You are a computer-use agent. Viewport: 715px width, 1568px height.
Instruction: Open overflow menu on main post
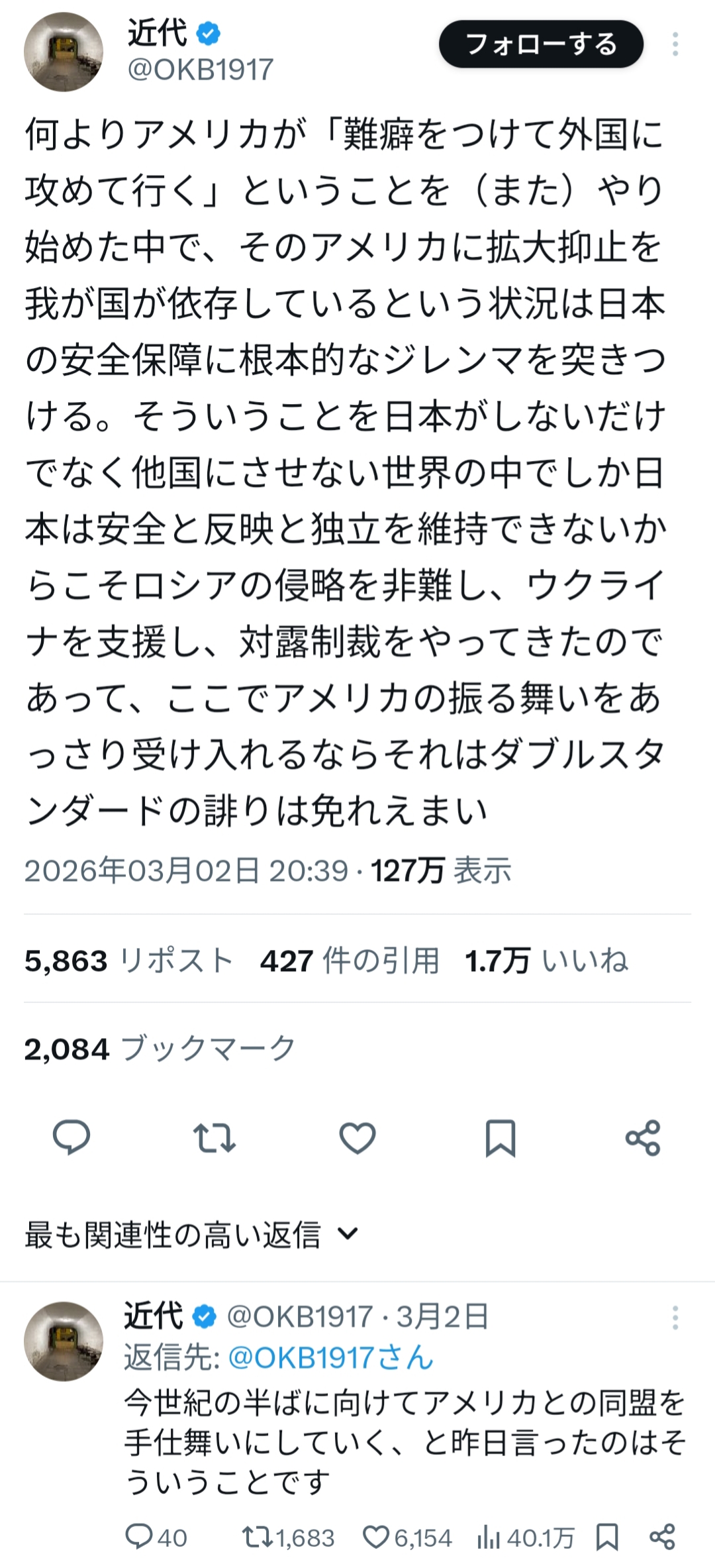(675, 44)
